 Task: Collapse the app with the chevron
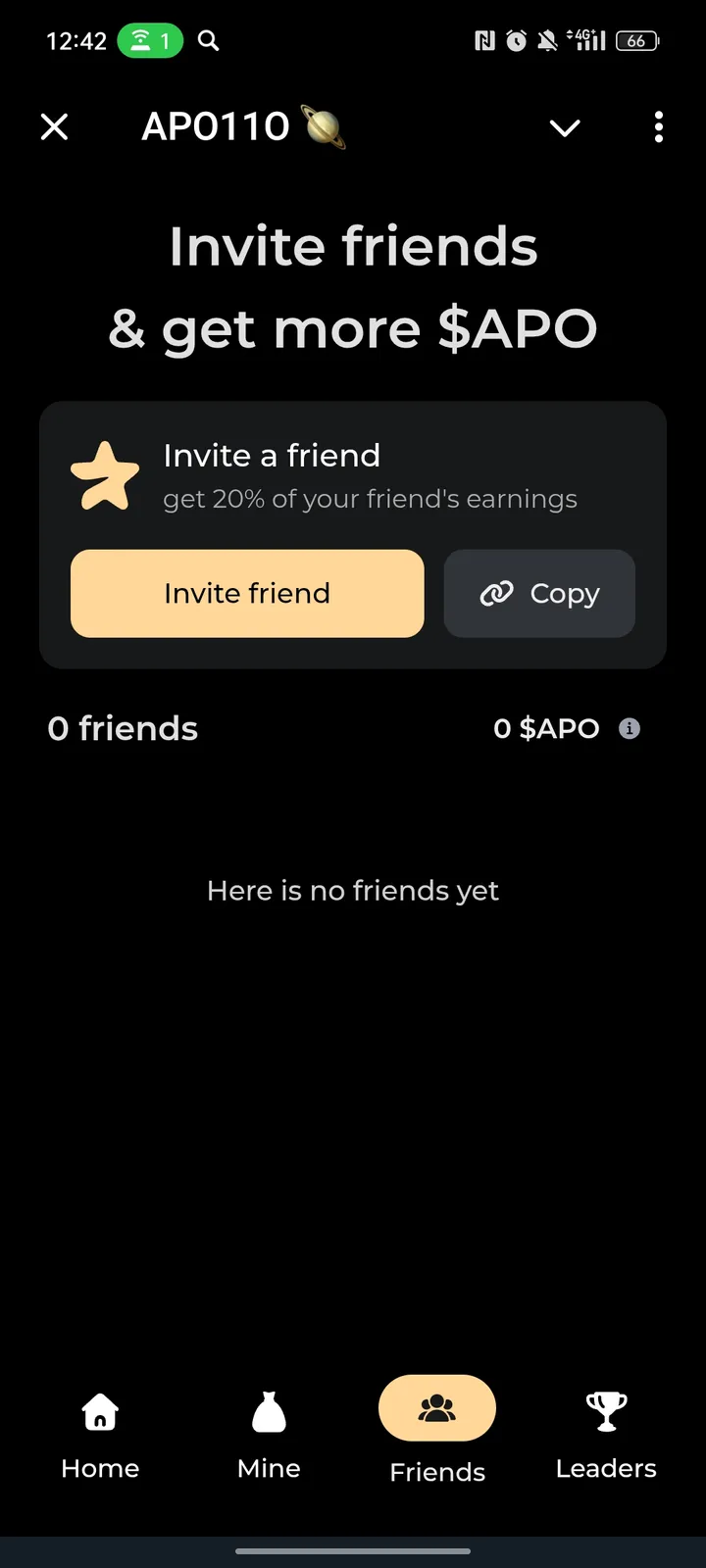click(565, 127)
